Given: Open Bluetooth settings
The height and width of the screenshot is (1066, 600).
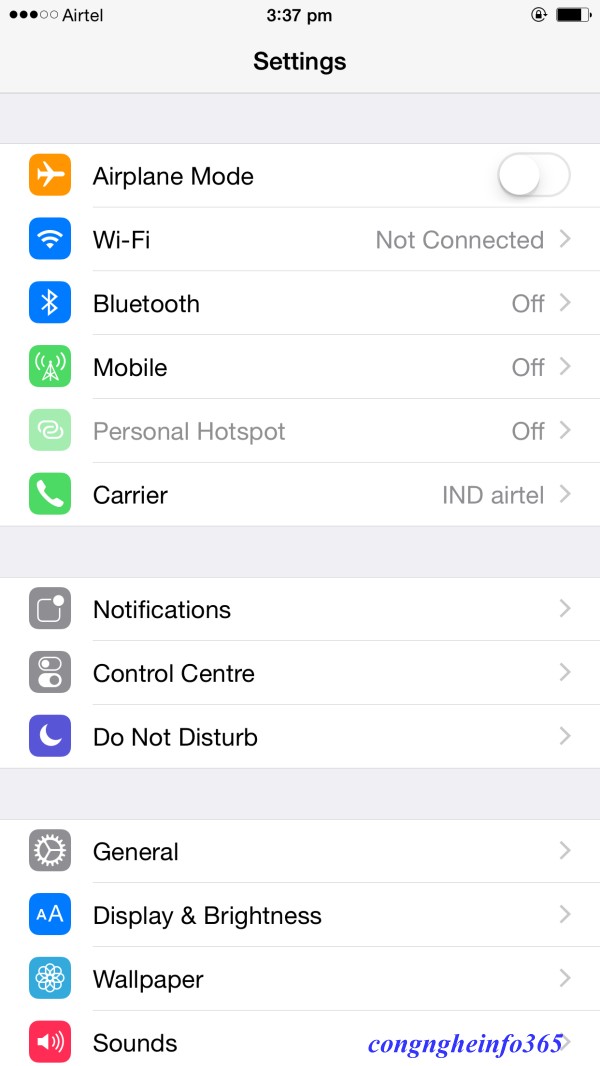Looking at the screenshot, I should tap(300, 303).
